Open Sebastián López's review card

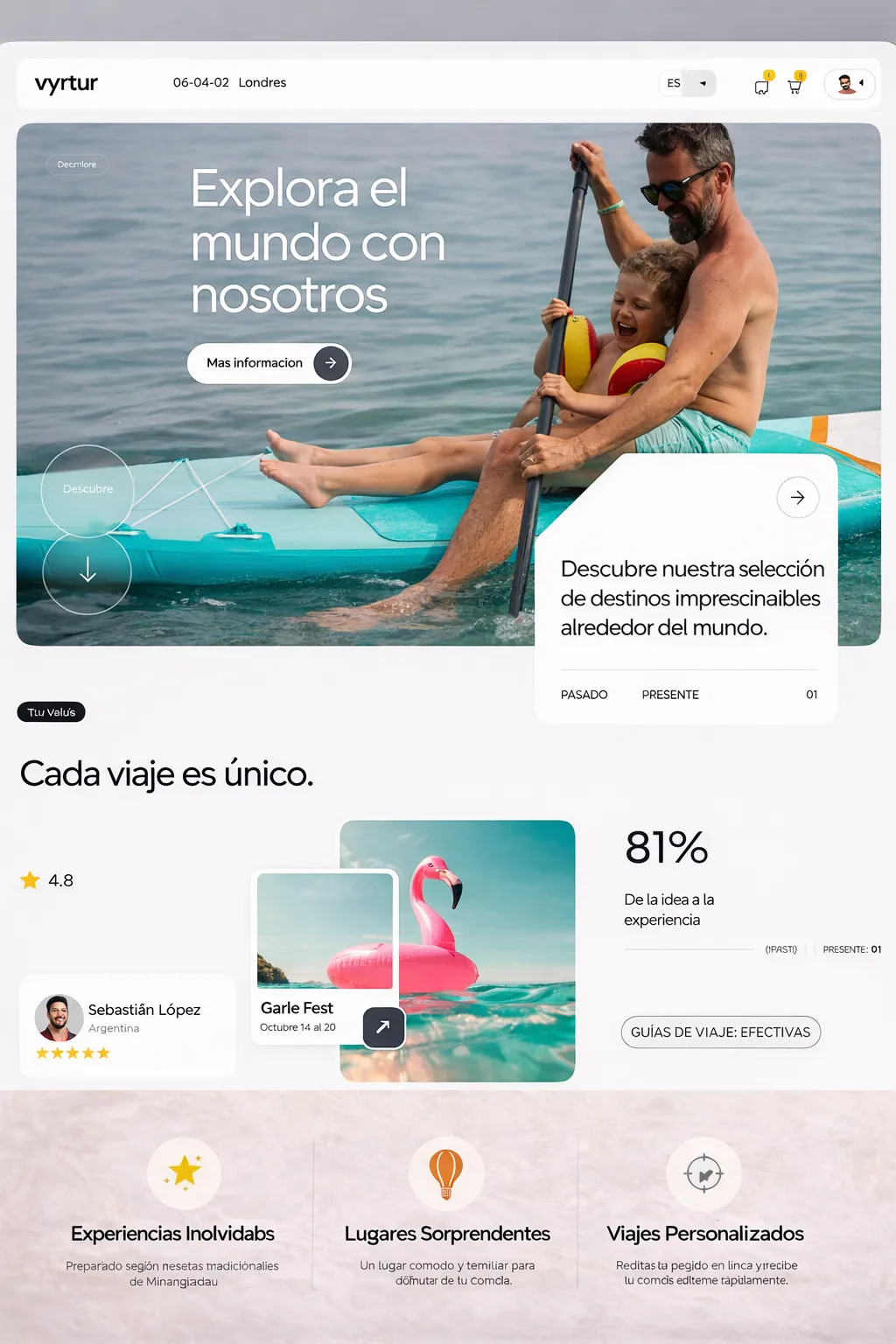pyautogui.click(x=128, y=1025)
